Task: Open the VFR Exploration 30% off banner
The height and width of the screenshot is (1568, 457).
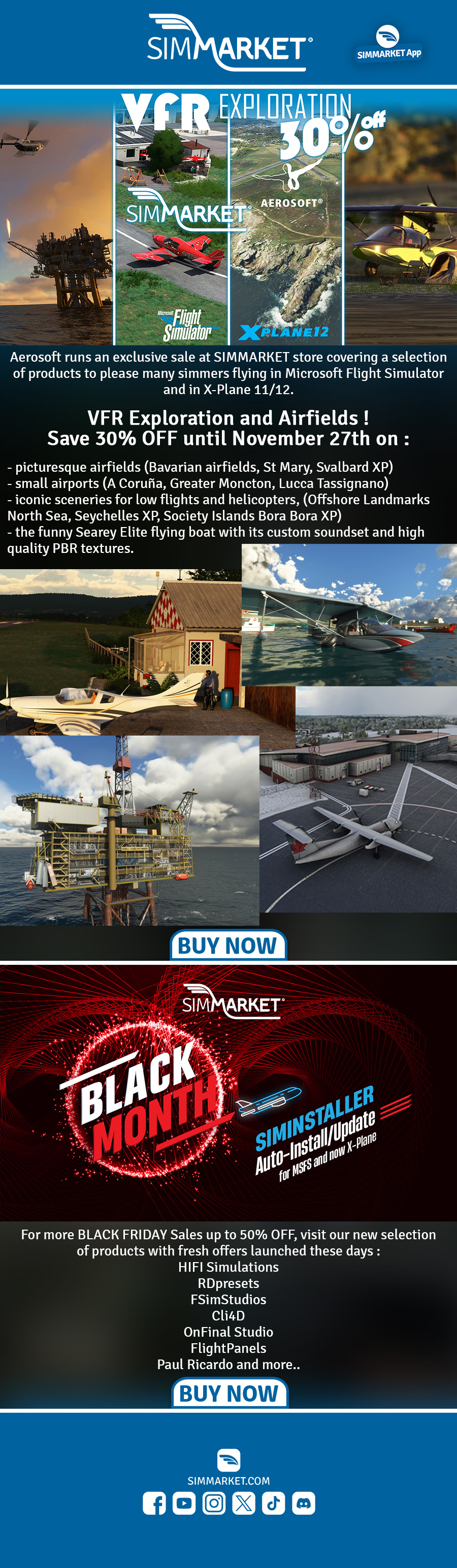Action: [228, 217]
